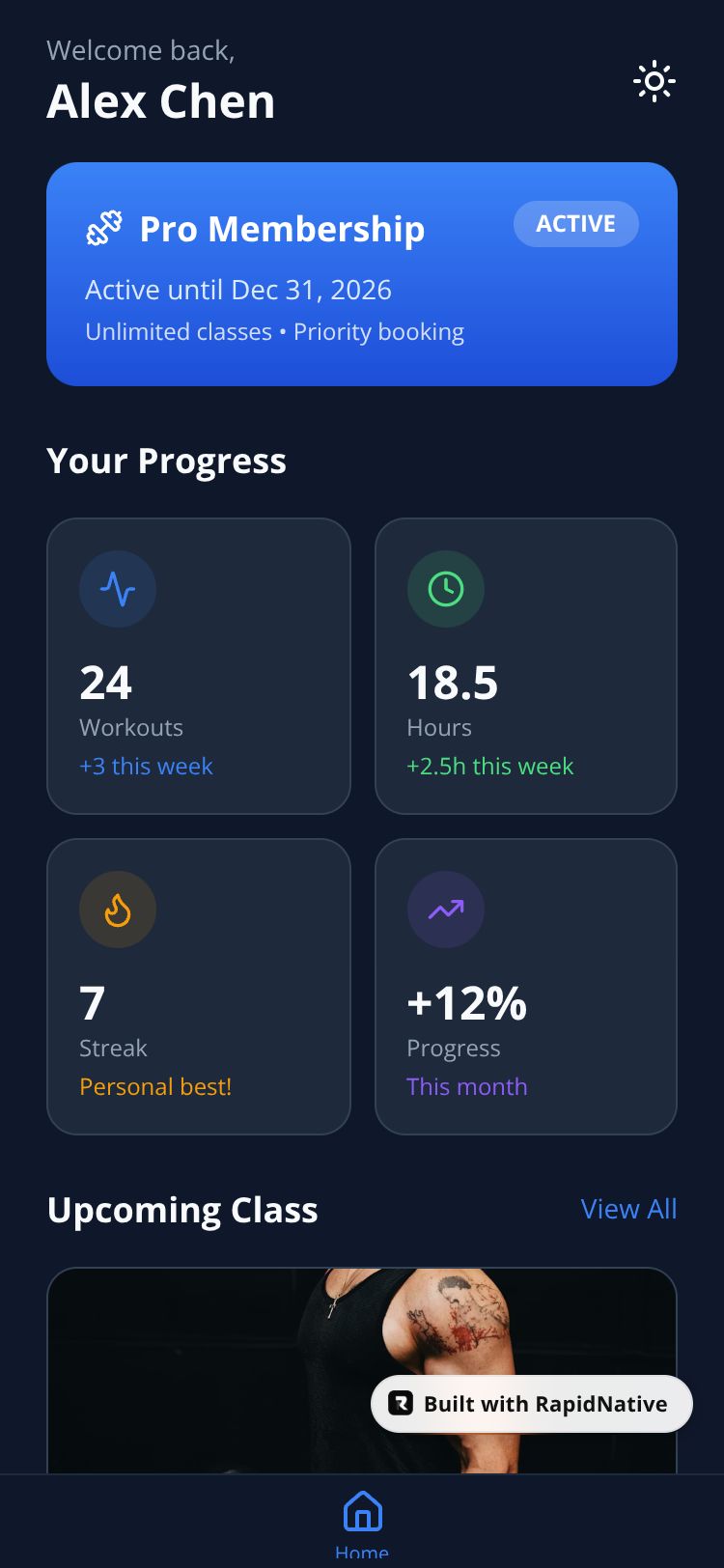Open the Progress stat card

[526, 987]
